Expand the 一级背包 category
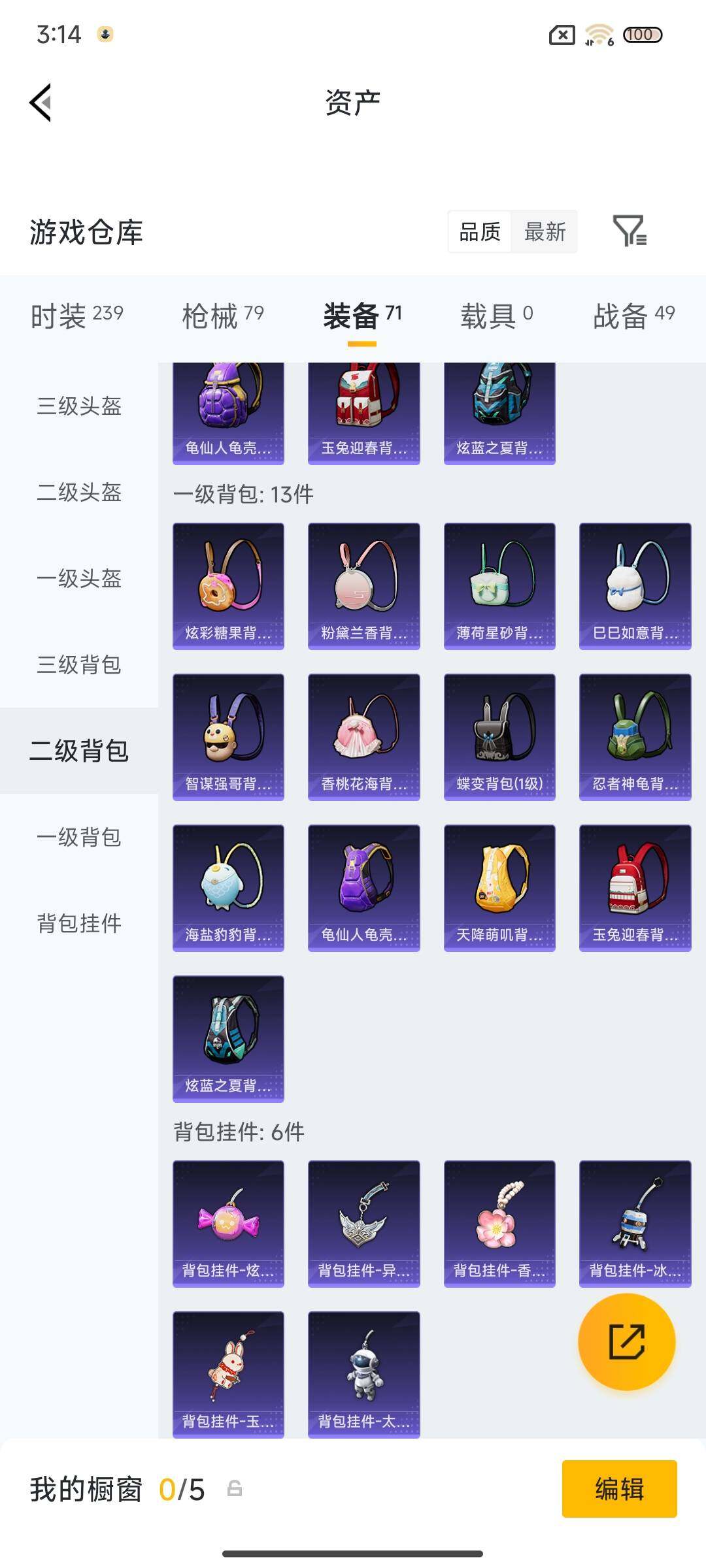The width and height of the screenshot is (706, 1568). pos(78,838)
